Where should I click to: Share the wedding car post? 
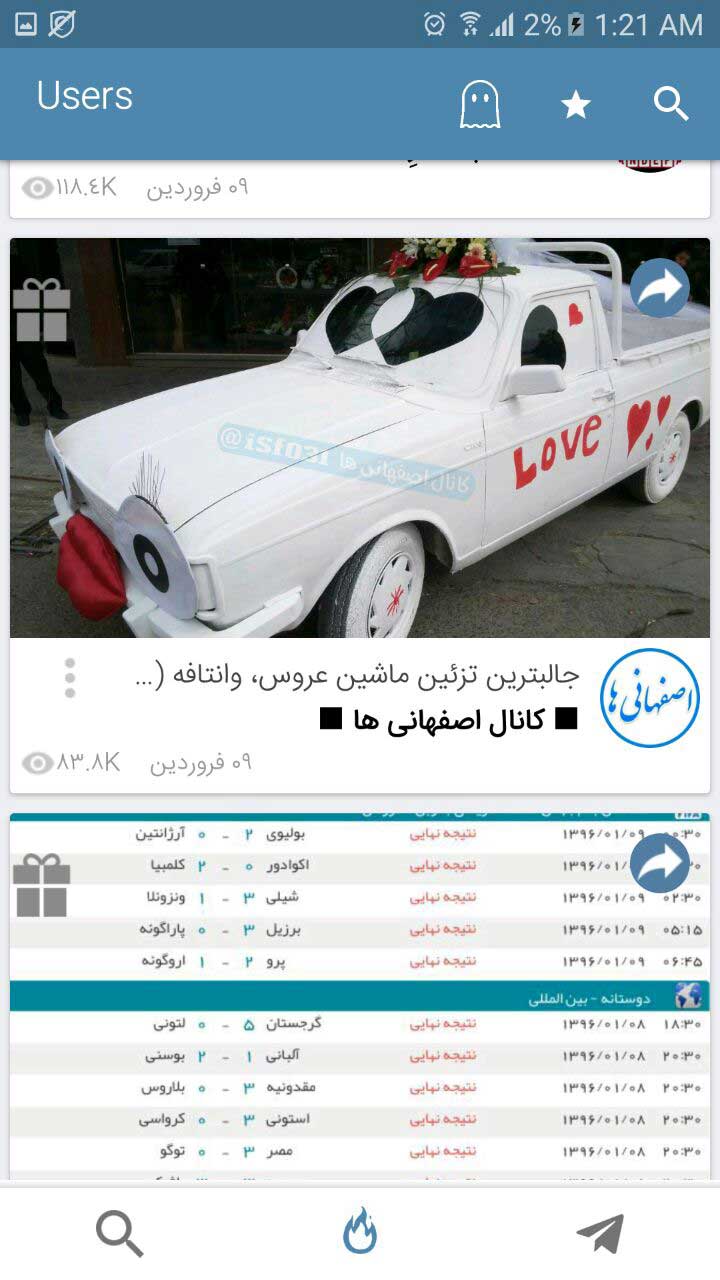(660, 288)
